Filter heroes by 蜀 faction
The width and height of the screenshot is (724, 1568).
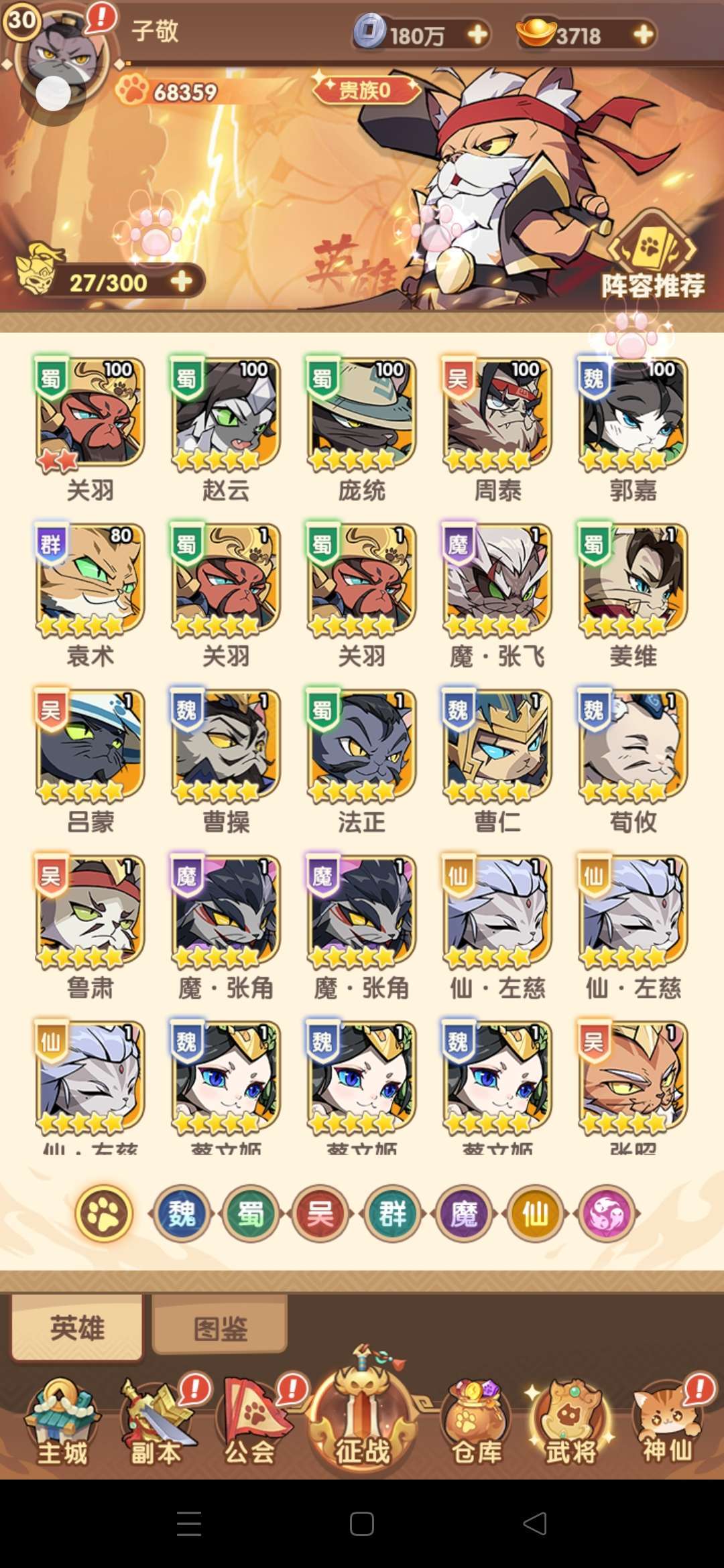tap(251, 1214)
